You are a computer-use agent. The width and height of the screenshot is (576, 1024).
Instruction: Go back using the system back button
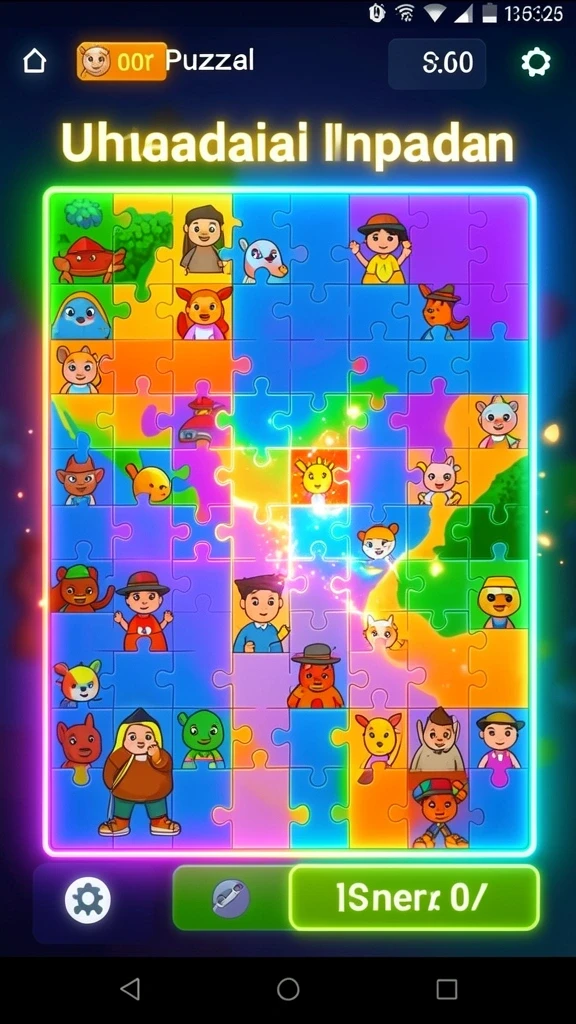point(130,989)
